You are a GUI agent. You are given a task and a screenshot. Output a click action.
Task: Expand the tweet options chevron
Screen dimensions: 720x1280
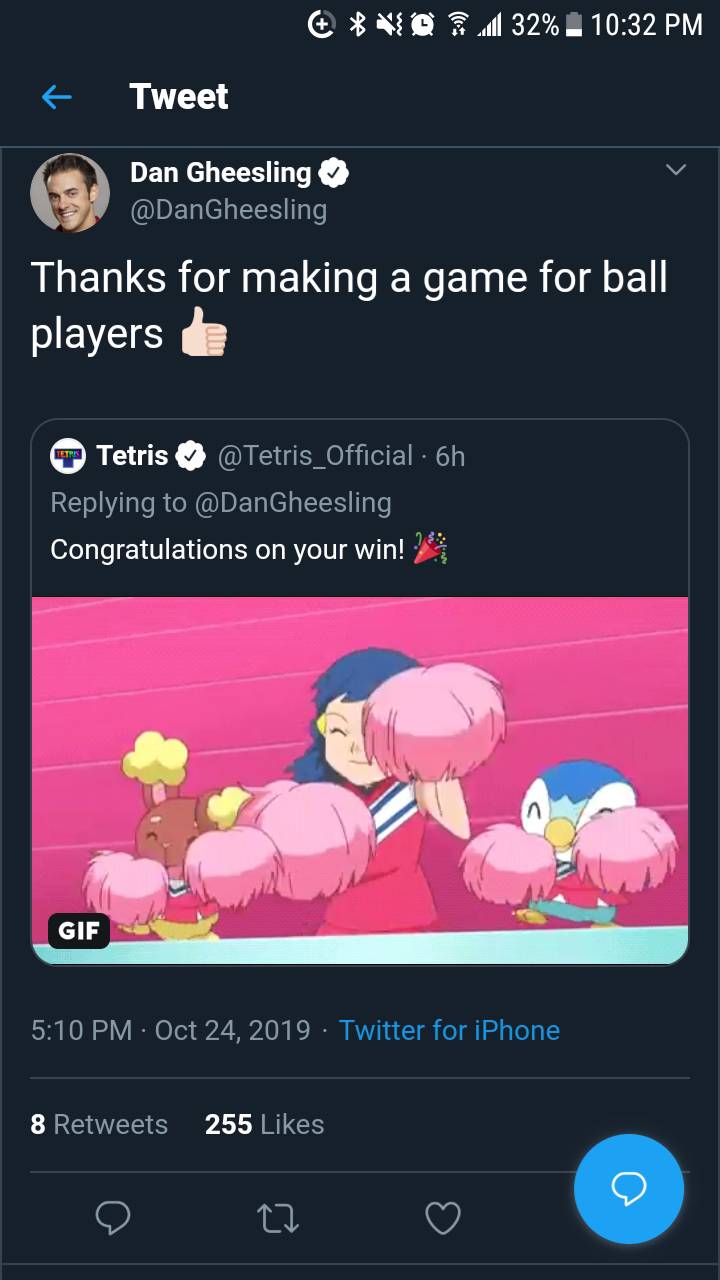[x=676, y=170]
